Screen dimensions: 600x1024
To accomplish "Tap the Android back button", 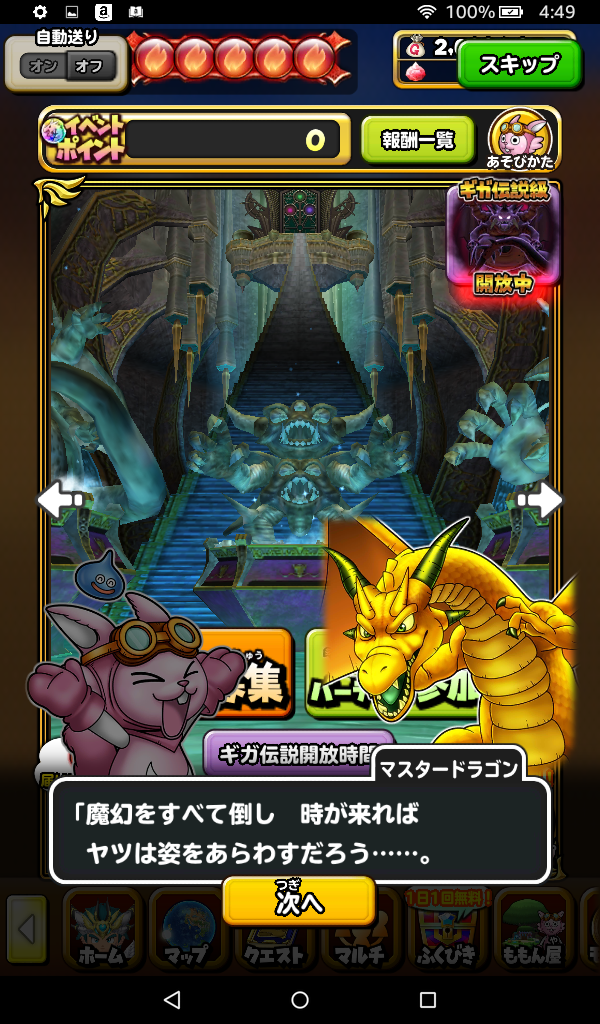I will coord(171,1000).
